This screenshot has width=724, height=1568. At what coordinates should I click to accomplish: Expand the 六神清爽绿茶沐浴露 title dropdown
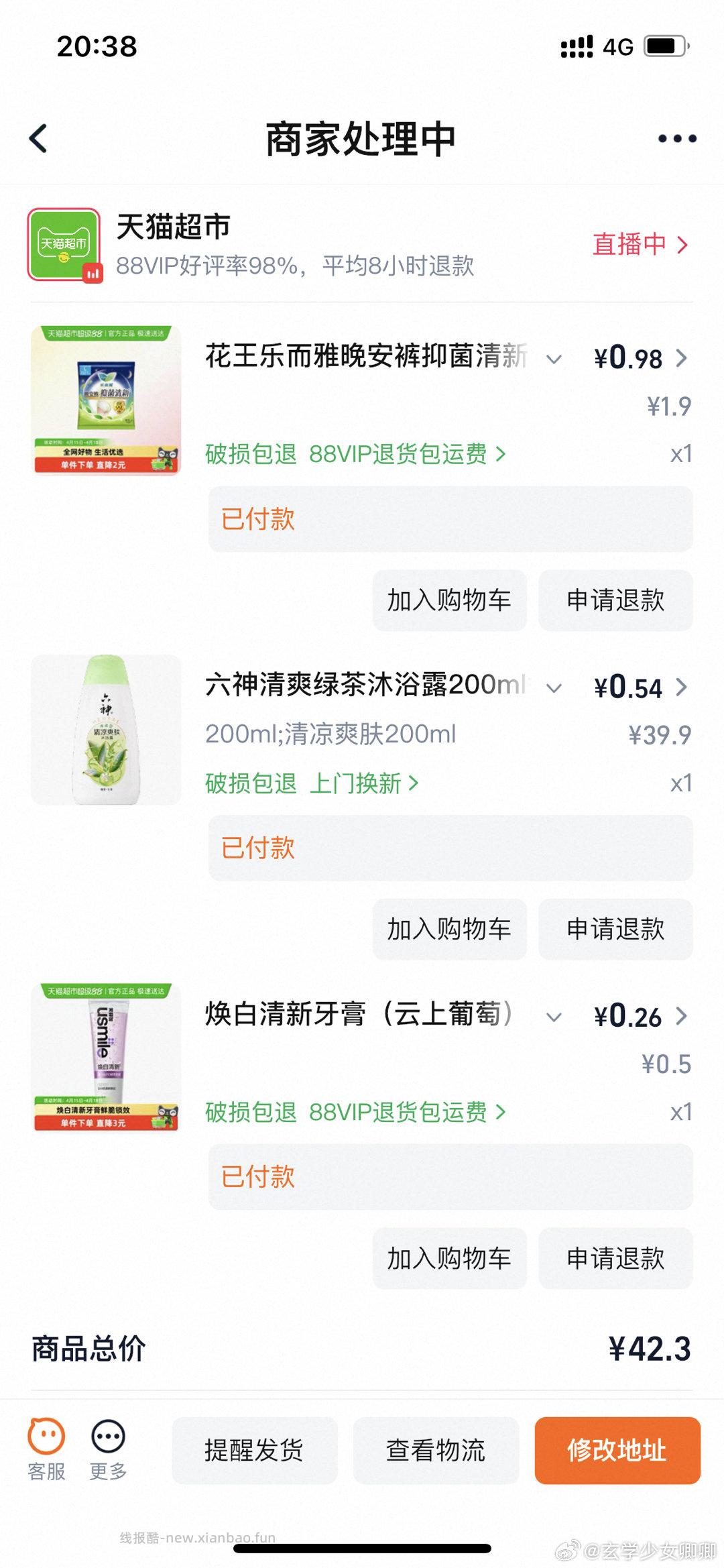pyautogui.click(x=555, y=687)
